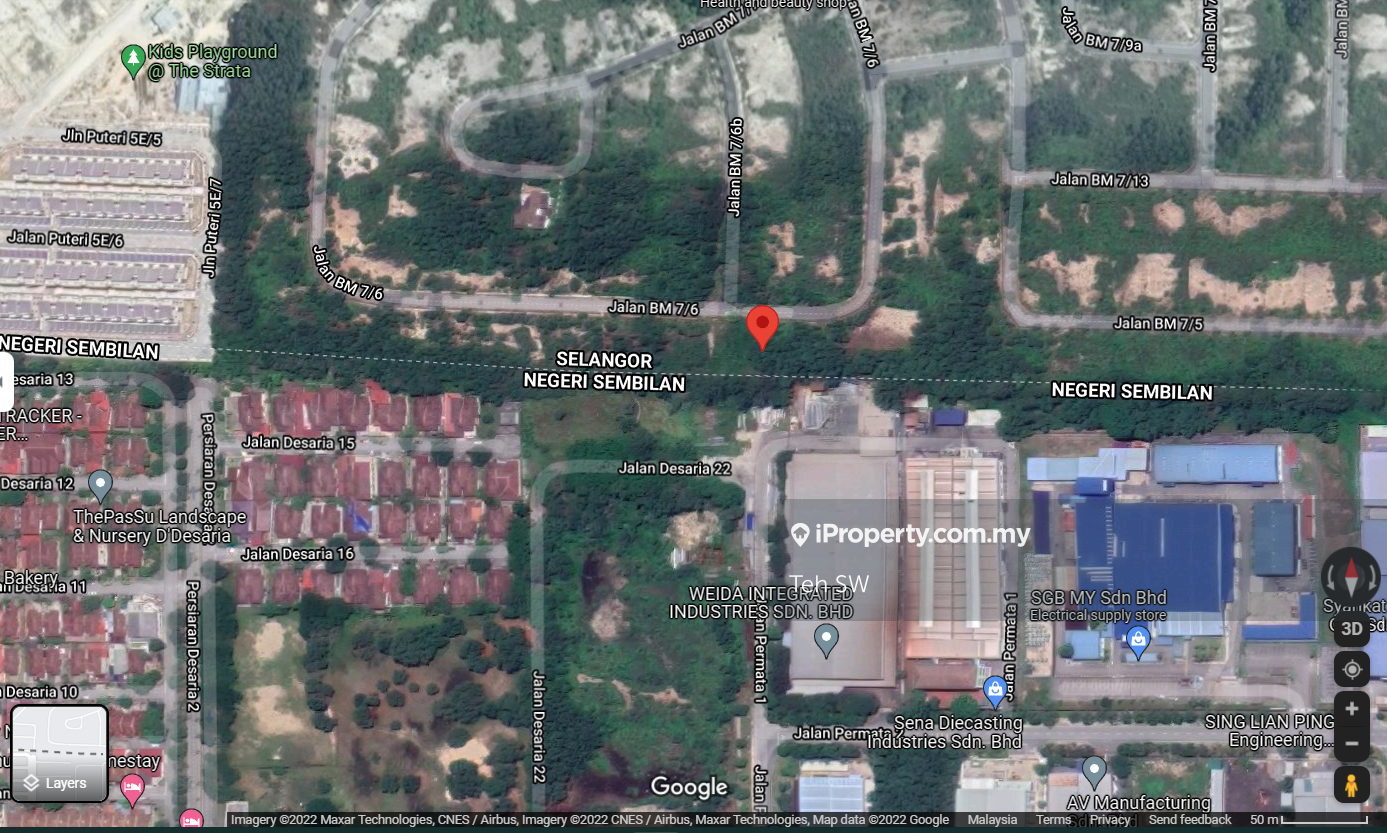Open AV Manufacturing place pin
1387x833 pixels.
1095,771
